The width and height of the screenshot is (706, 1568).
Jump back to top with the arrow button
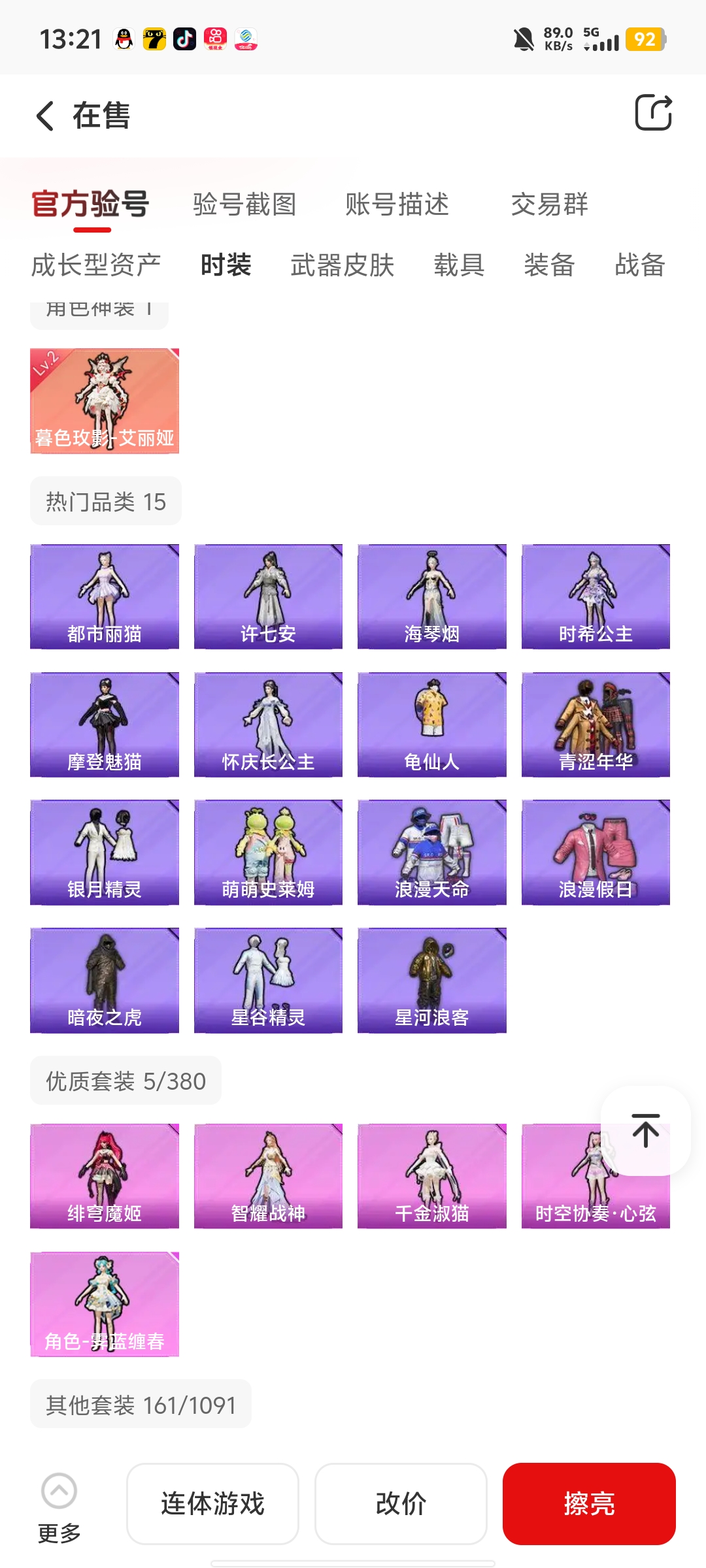pos(646,1131)
